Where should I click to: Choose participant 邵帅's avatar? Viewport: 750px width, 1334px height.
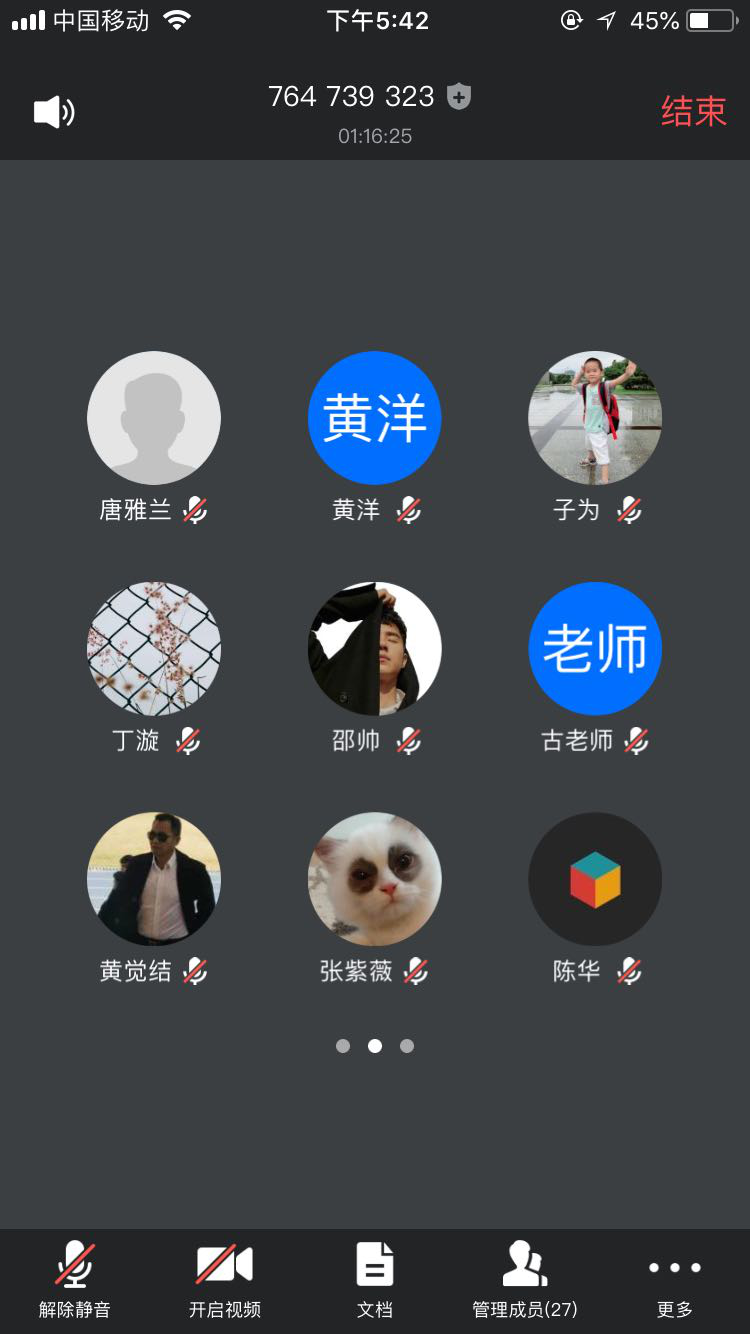pyautogui.click(x=375, y=648)
